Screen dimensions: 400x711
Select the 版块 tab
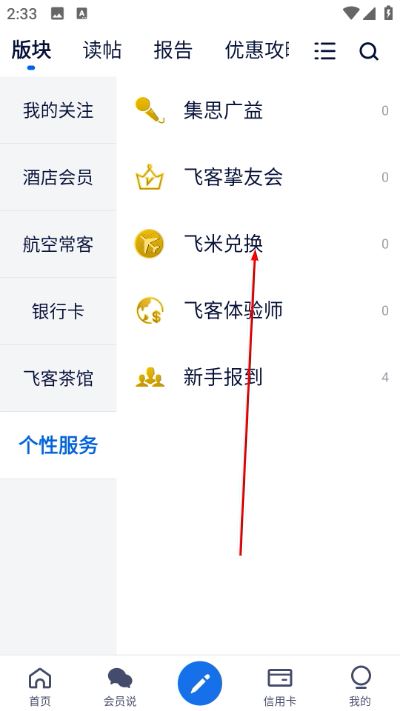coord(31,50)
